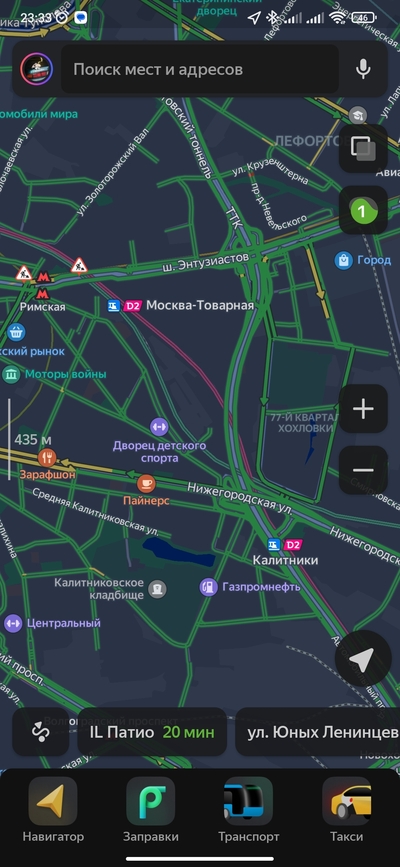Zoom in with the plus button
The width and height of the screenshot is (400, 867).
pos(363,409)
